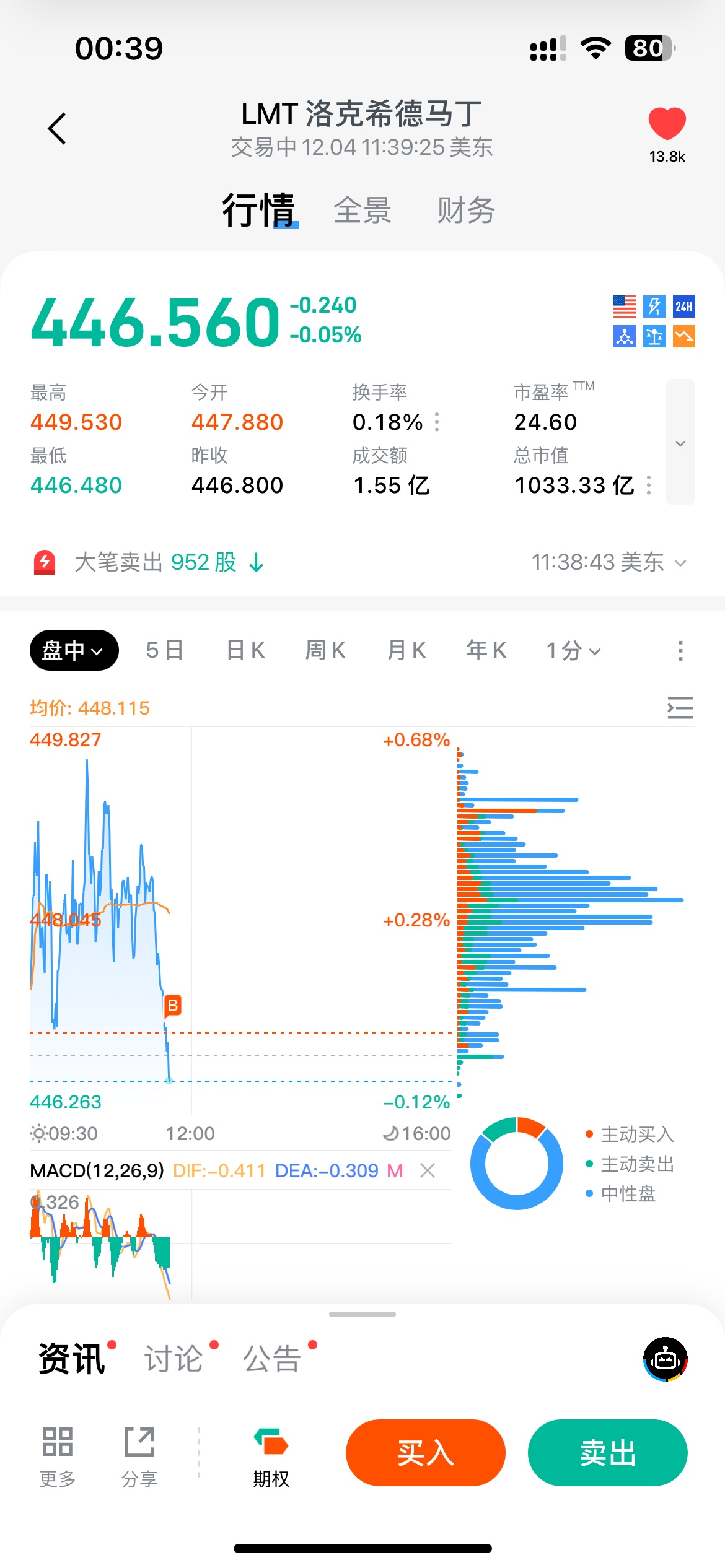Tap 卖出 to sell LMT
This screenshot has height=1568, width=725.
607,1453
